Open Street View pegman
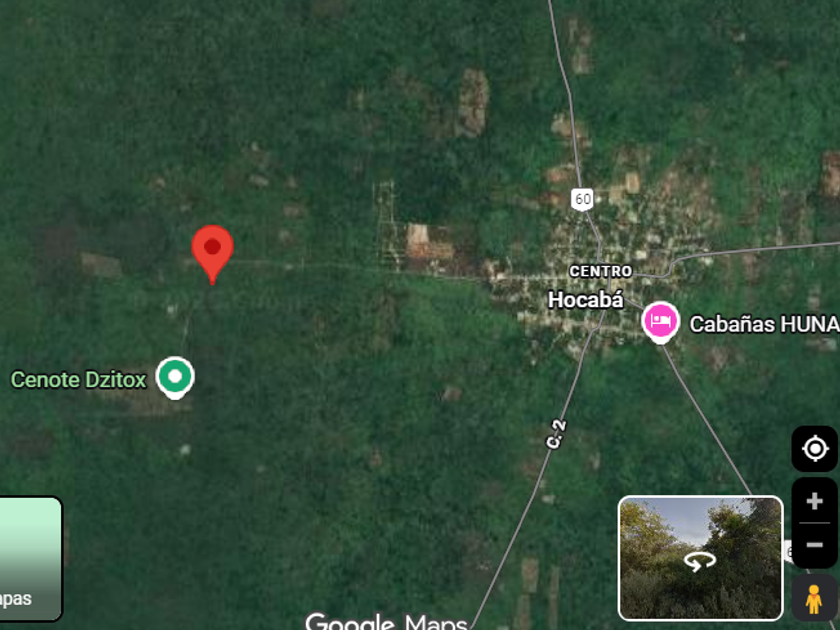Screen dimensions: 840x630 813,598
